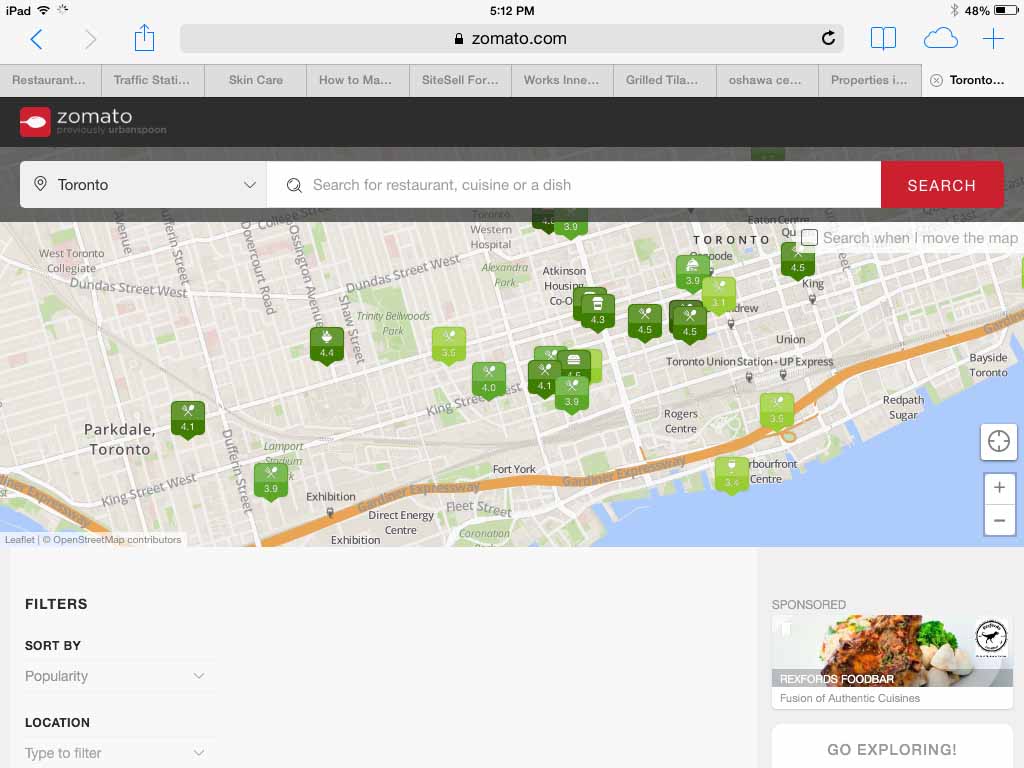Go back to the previous page
The image size is (1024, 768).
(x=37, y=39)
